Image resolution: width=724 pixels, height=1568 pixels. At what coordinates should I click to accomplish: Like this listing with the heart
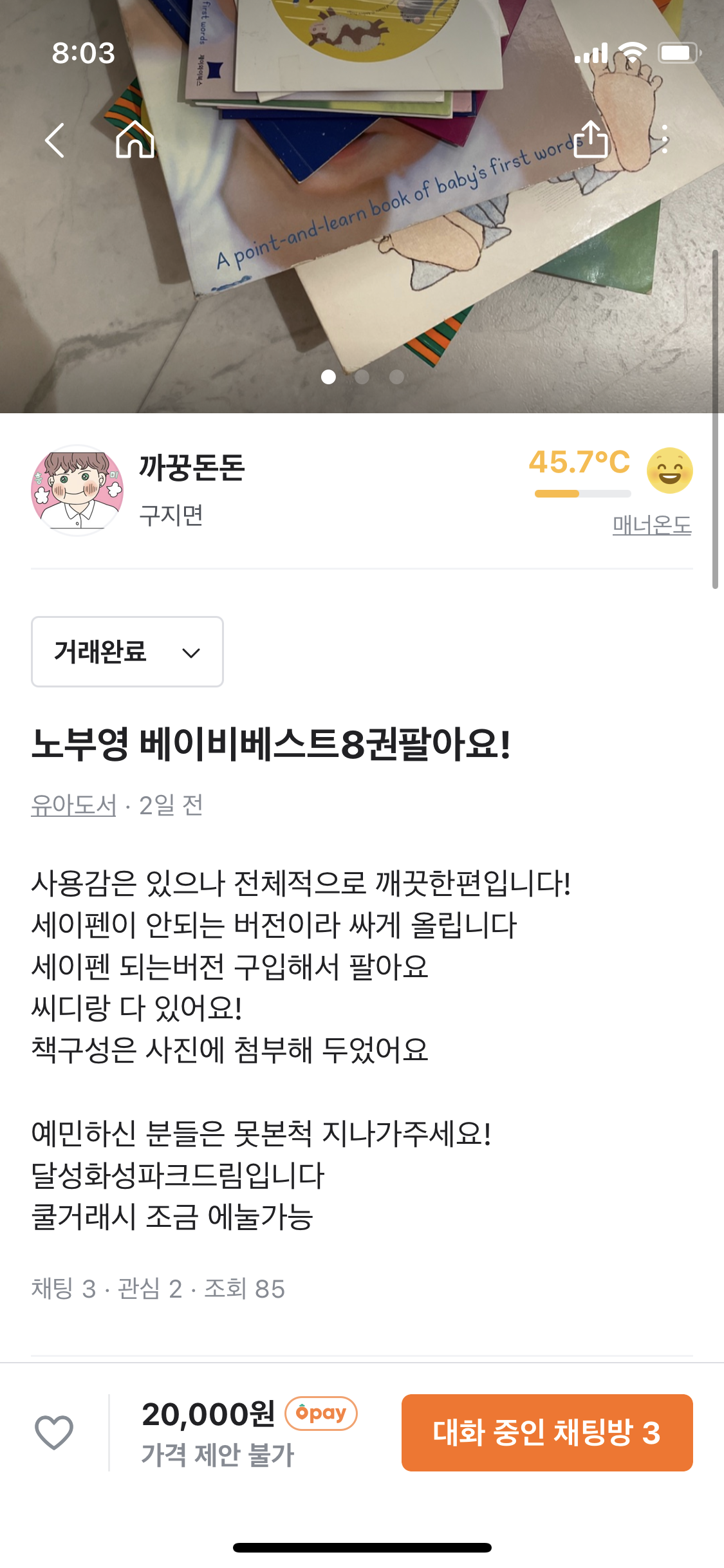click(x=54, y=1432)
